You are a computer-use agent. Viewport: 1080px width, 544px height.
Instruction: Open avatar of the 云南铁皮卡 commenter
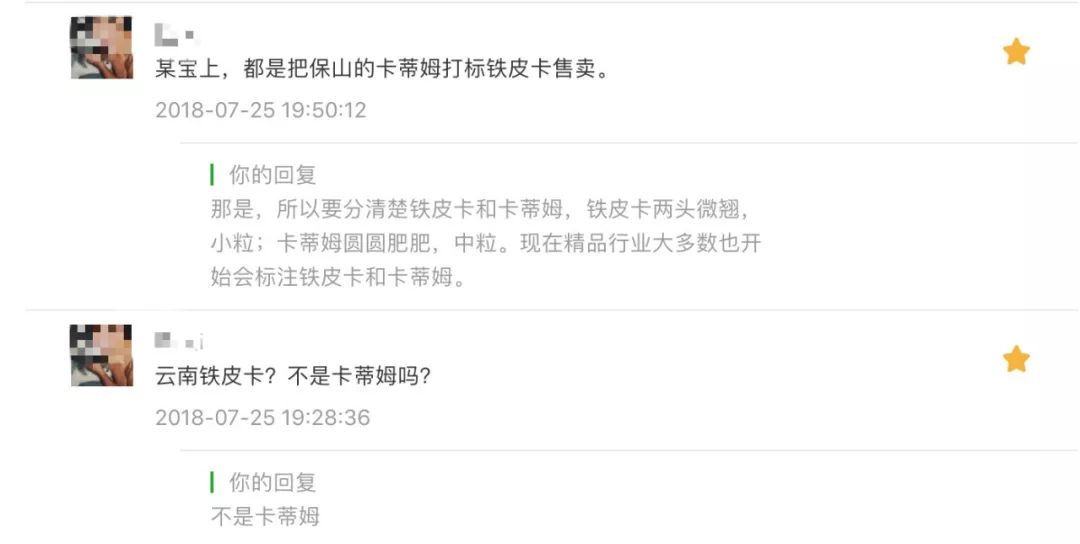click(x=101, y=355)
